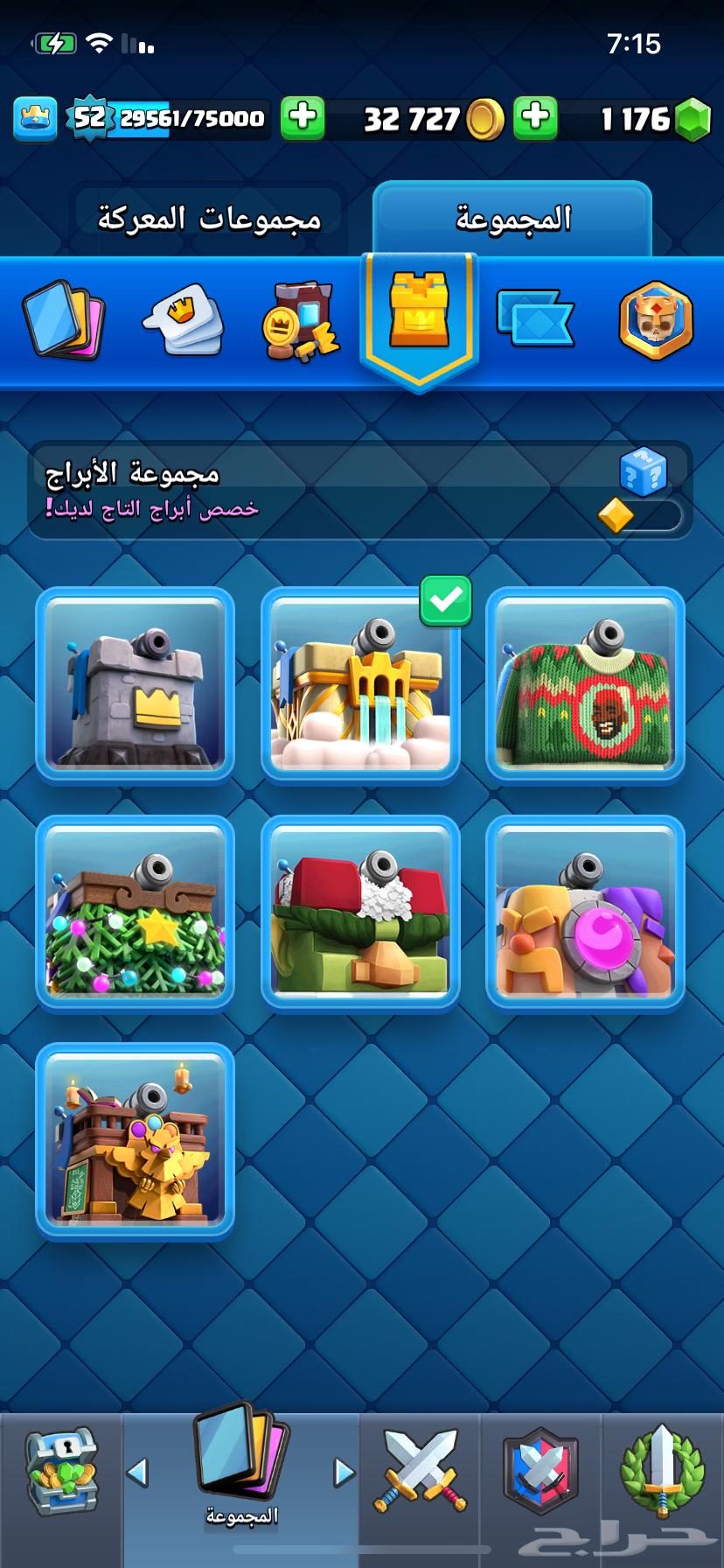724x1568 pixels.
Task: Open the banners collection sub-tab
Action: [534, 320]
